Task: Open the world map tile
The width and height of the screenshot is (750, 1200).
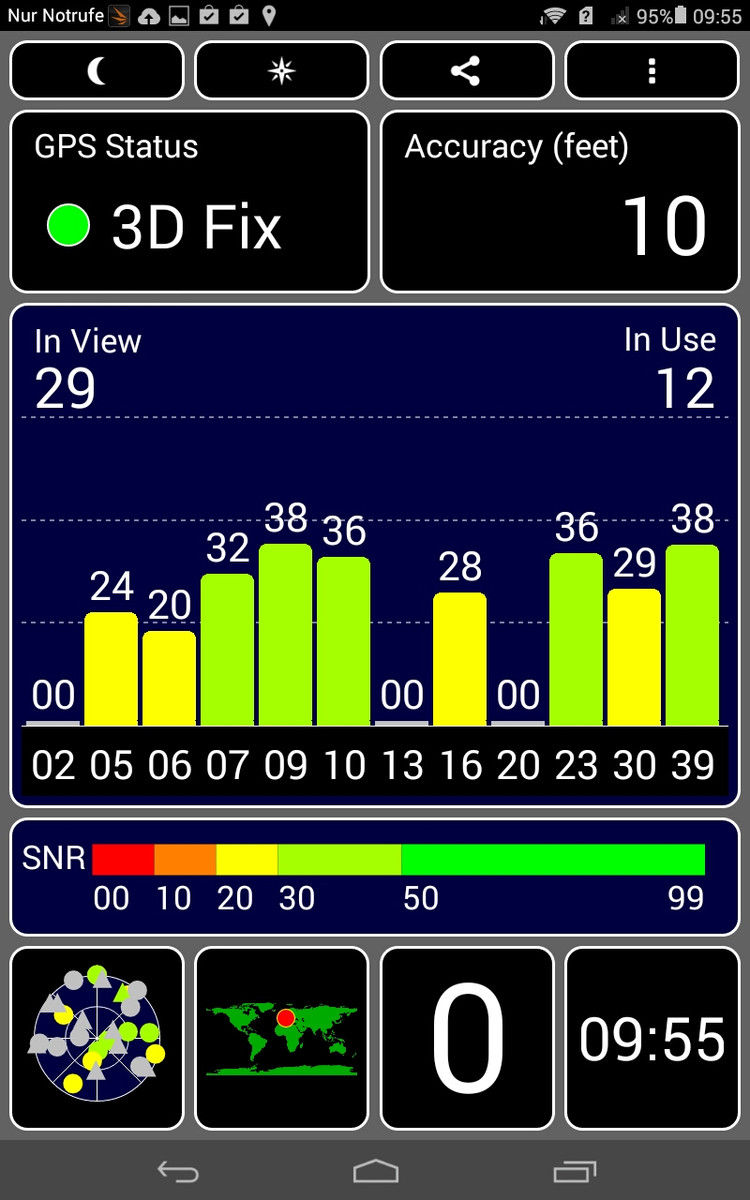Action: [282, 1036]
